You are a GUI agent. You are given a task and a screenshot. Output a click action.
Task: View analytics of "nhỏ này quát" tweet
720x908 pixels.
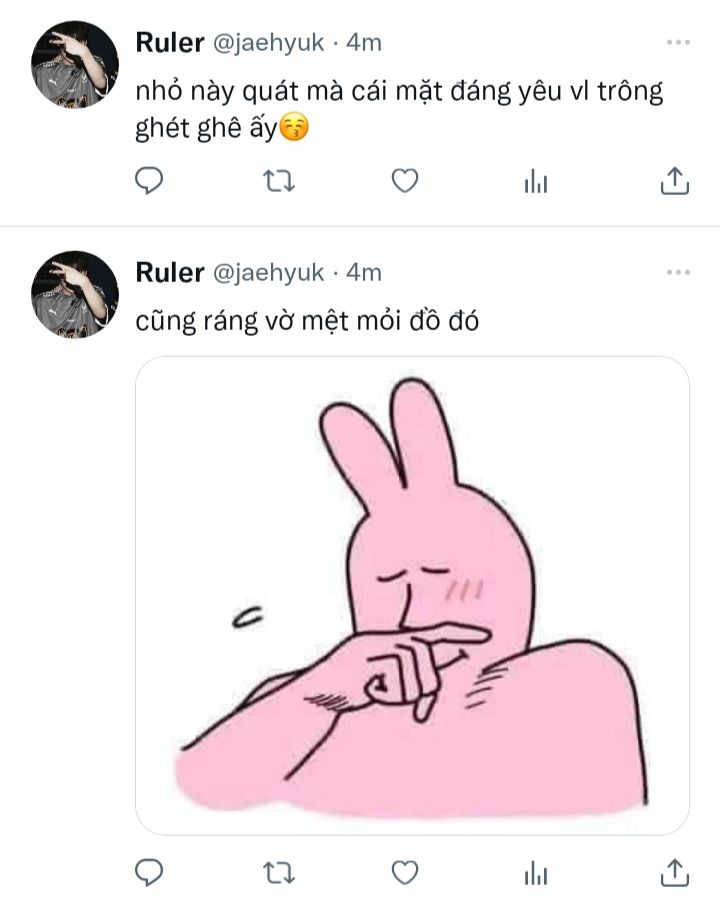(x=536, y=181)
